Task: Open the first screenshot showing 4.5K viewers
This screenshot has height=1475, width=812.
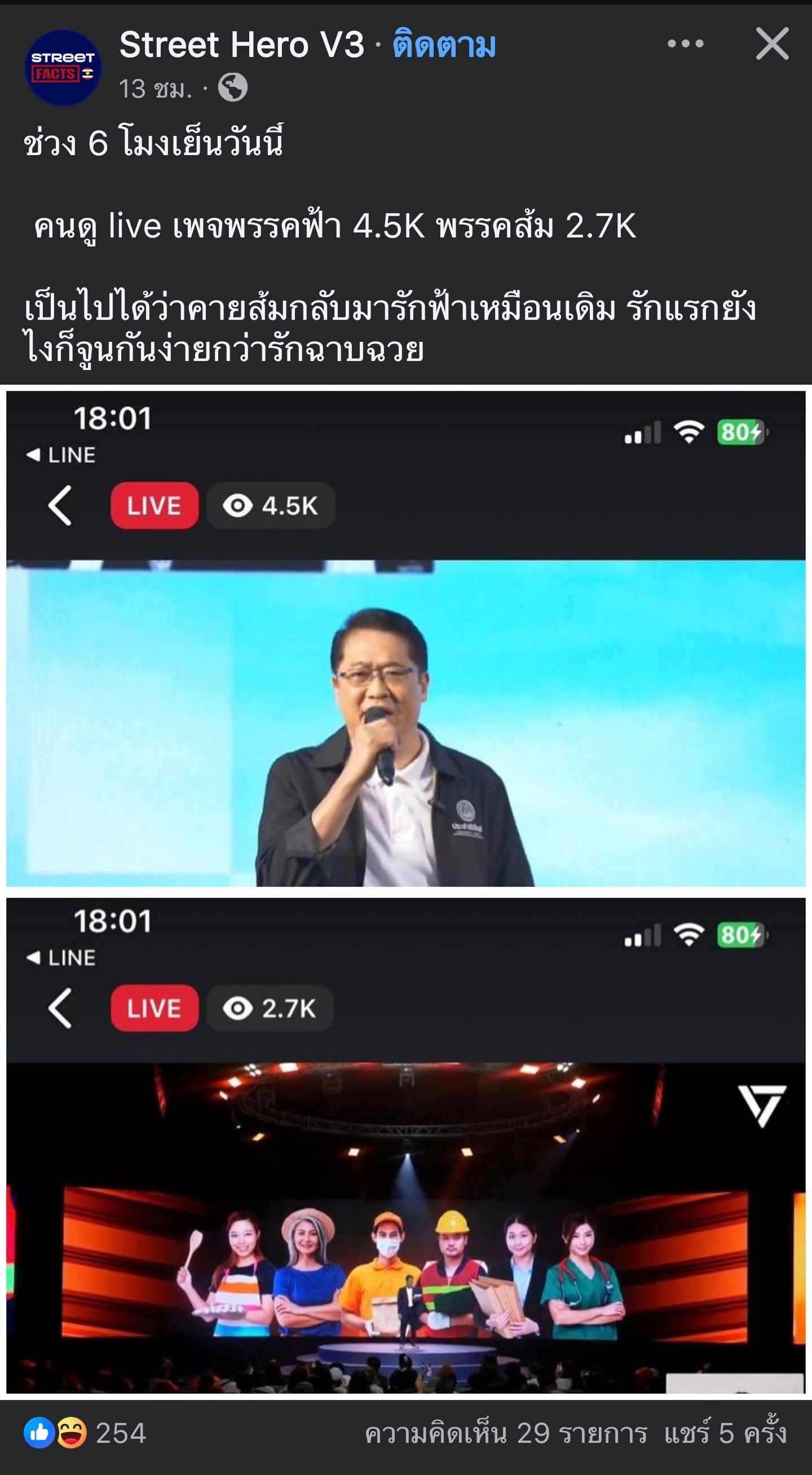Action: 405,639
